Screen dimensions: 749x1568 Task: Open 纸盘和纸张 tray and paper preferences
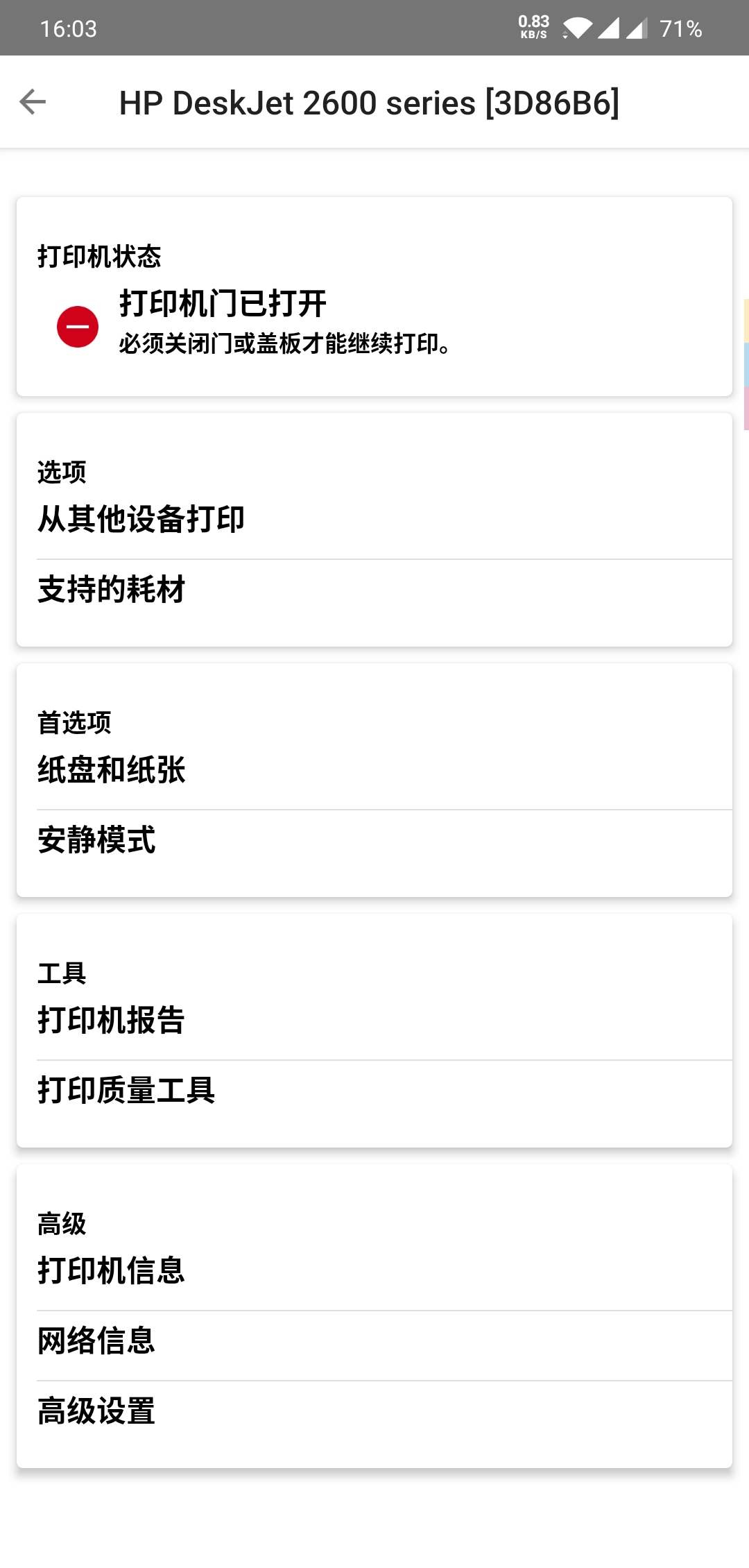click(112, 769)
